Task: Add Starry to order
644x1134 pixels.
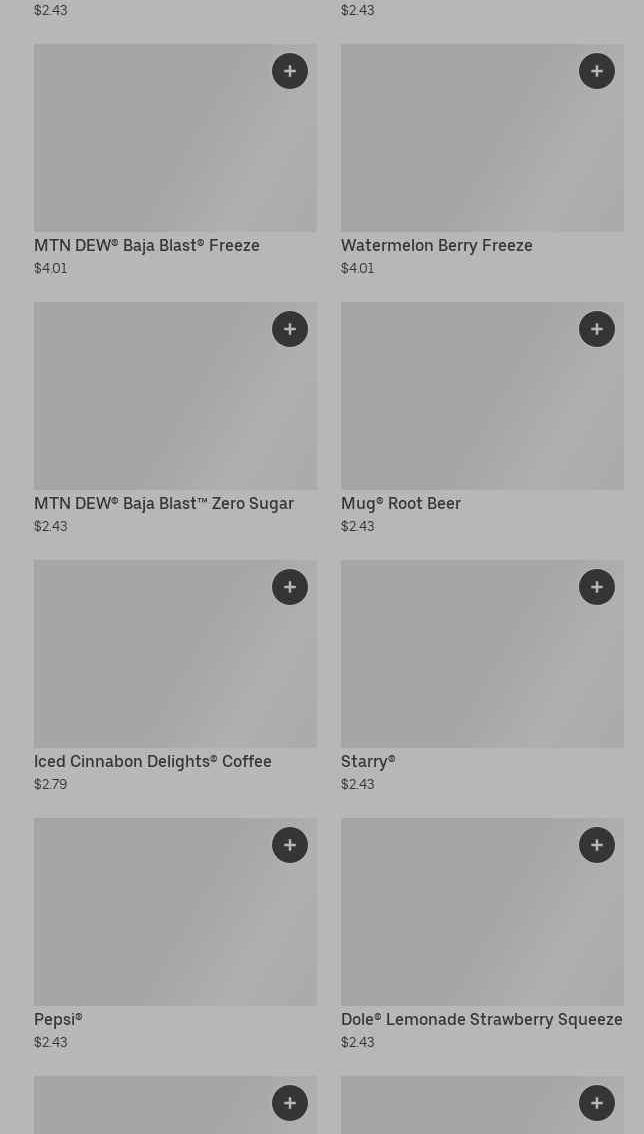Action: [597, 587]
